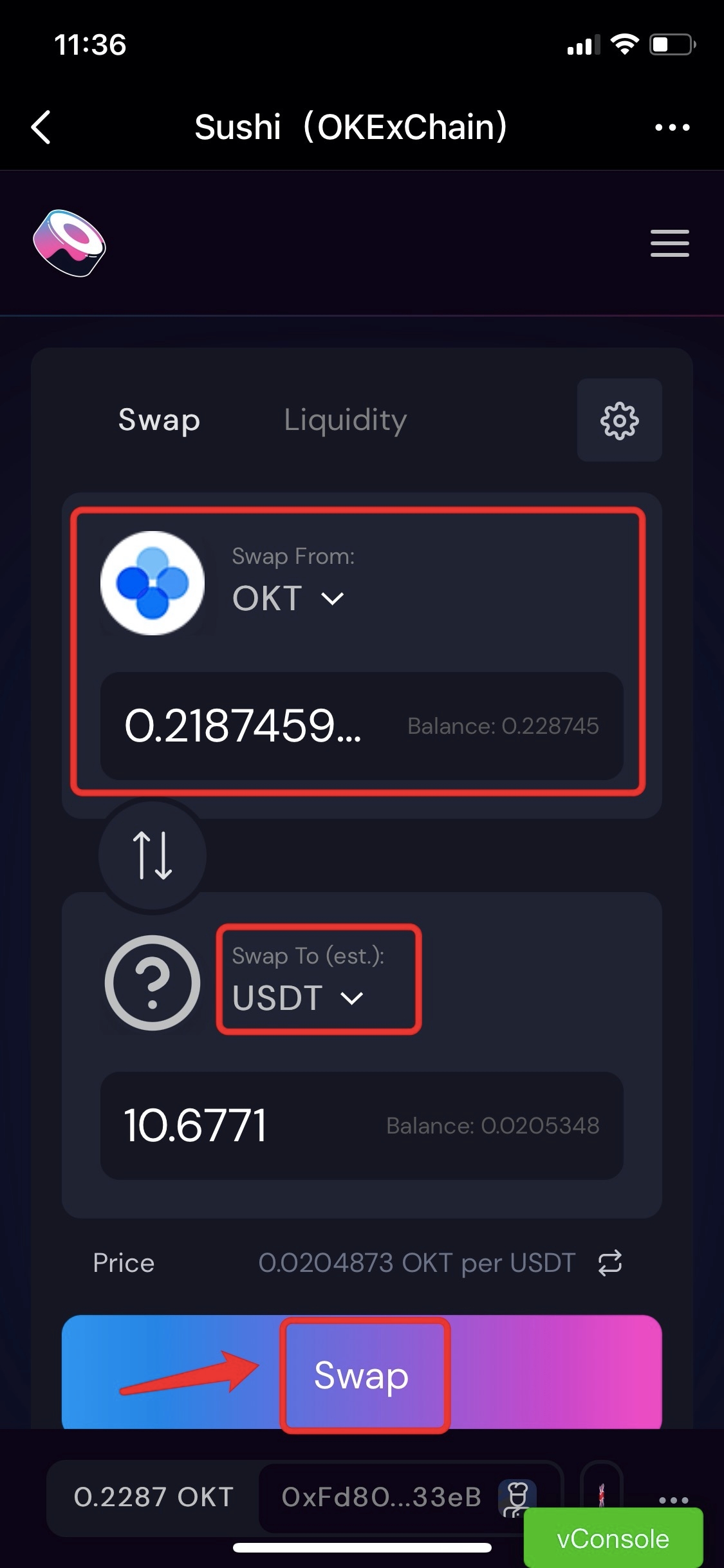Screen dimensions: 724x1568
Task: Open the hamburger navigation menu
Action: (669, 243)
